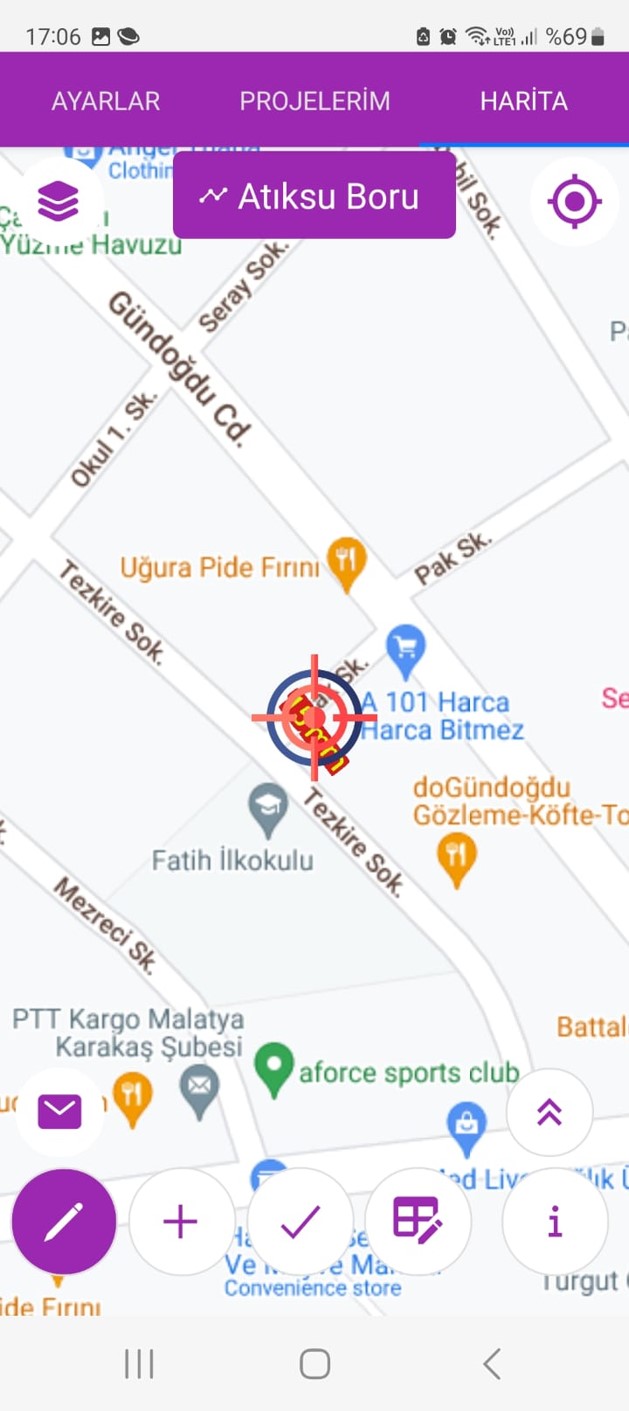Select the HARİTA tab
The image size is (629, 1411).
523,101
